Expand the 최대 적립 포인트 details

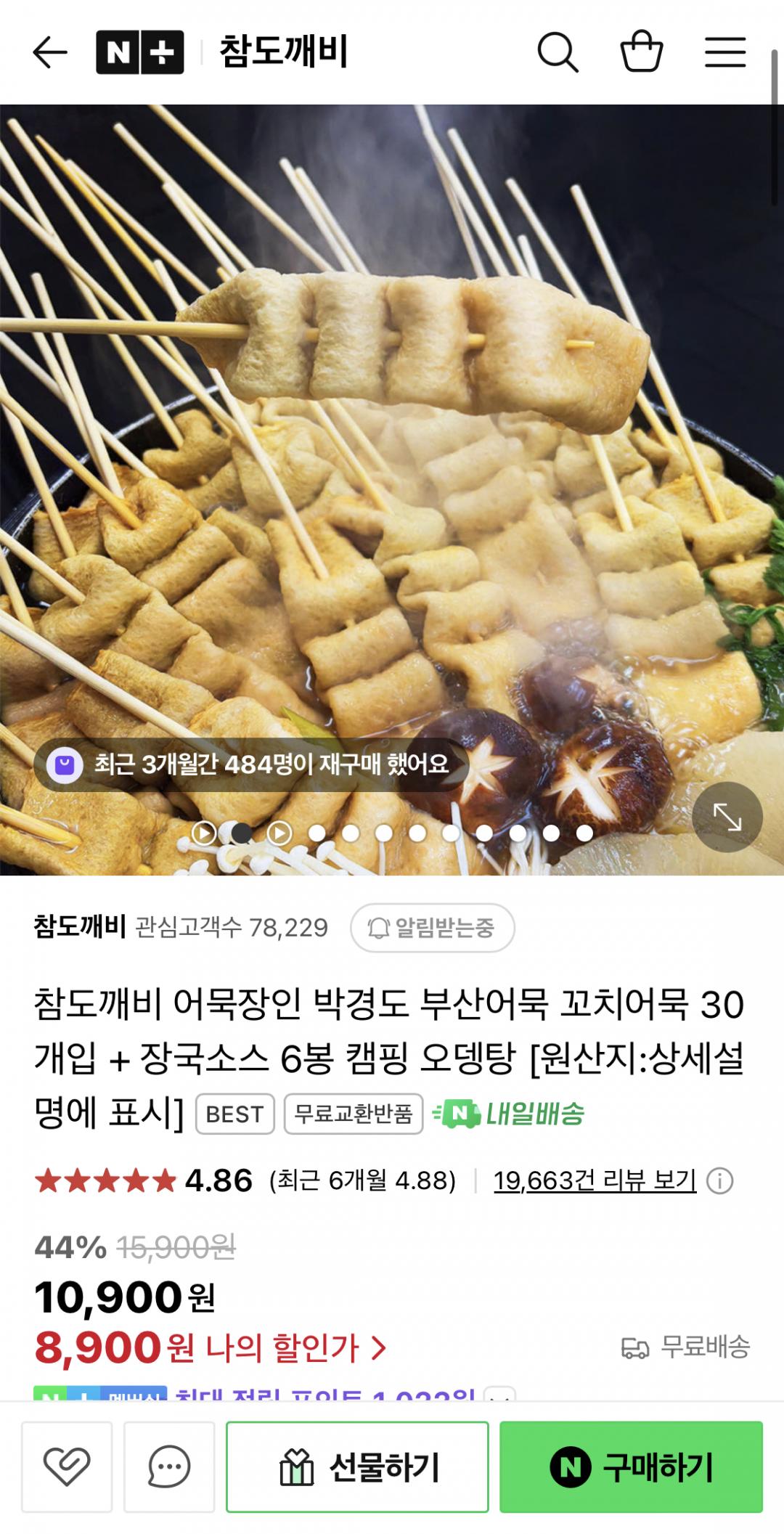(x=499, y=1395)
